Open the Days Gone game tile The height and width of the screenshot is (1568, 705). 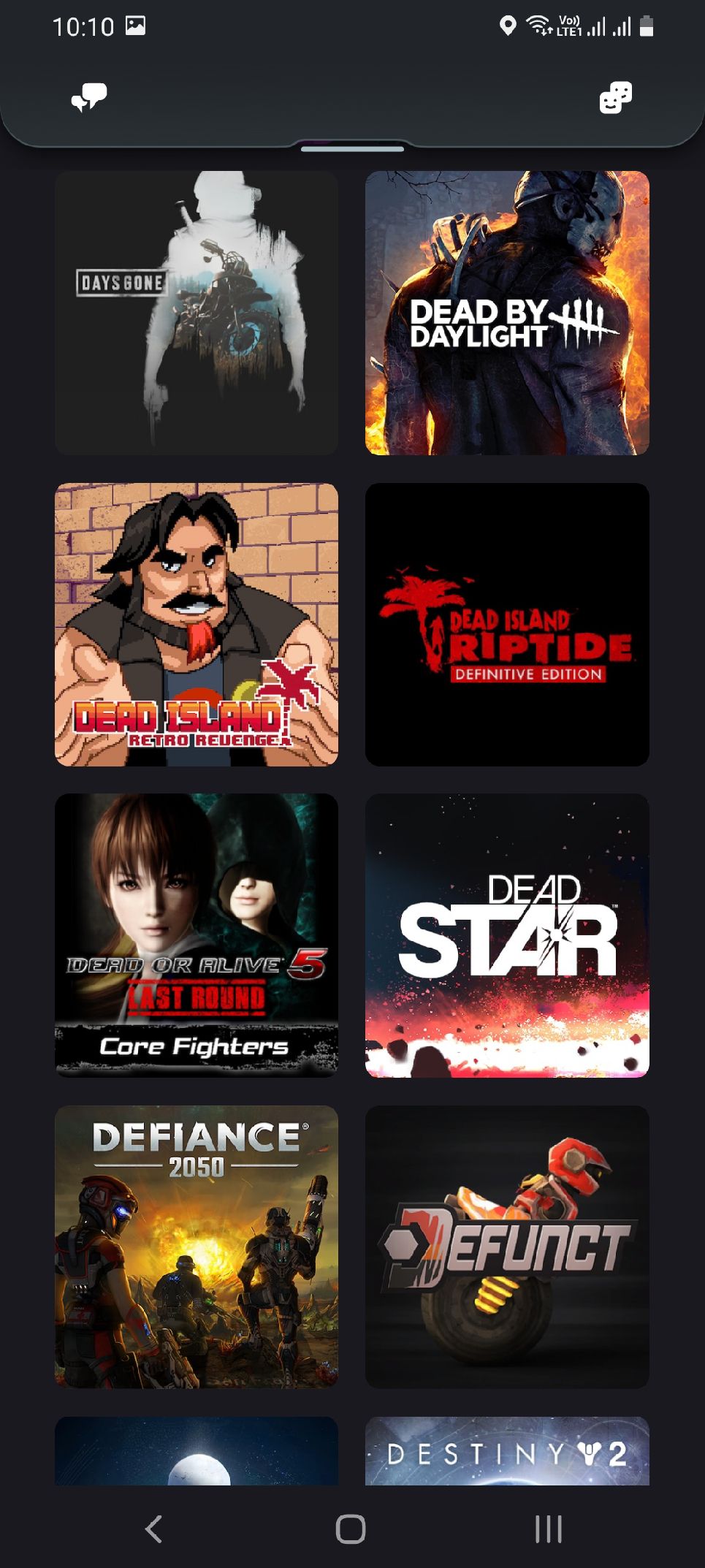click(x=197, y=313)
